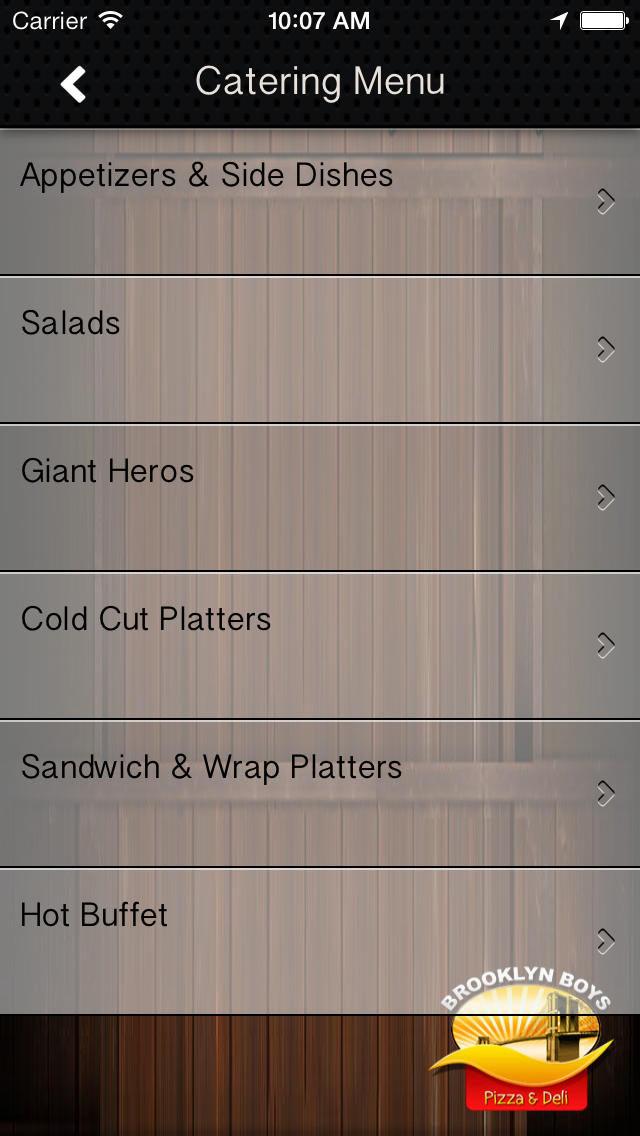Browse the Hot Buffet options
The image size is (640, 1136).
tap(320, 941)
